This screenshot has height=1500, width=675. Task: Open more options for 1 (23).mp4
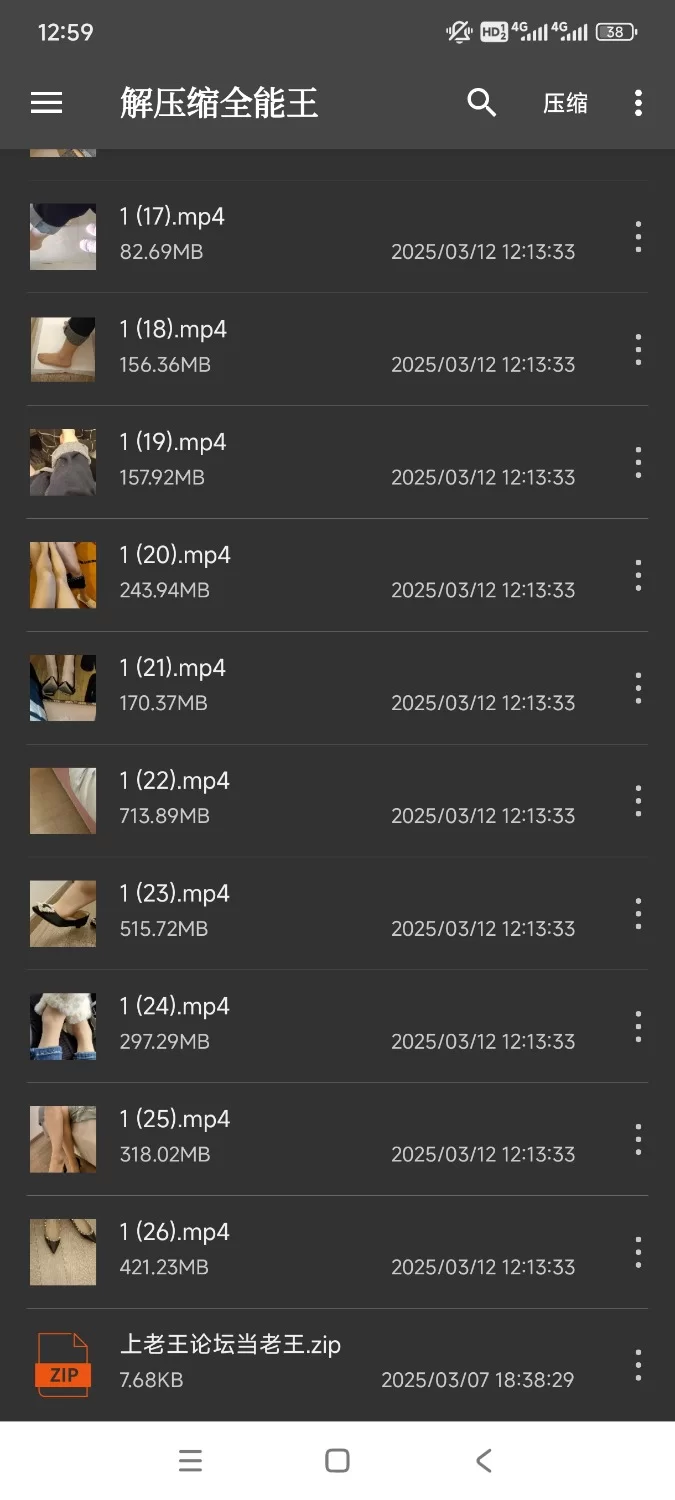[638, 914]
